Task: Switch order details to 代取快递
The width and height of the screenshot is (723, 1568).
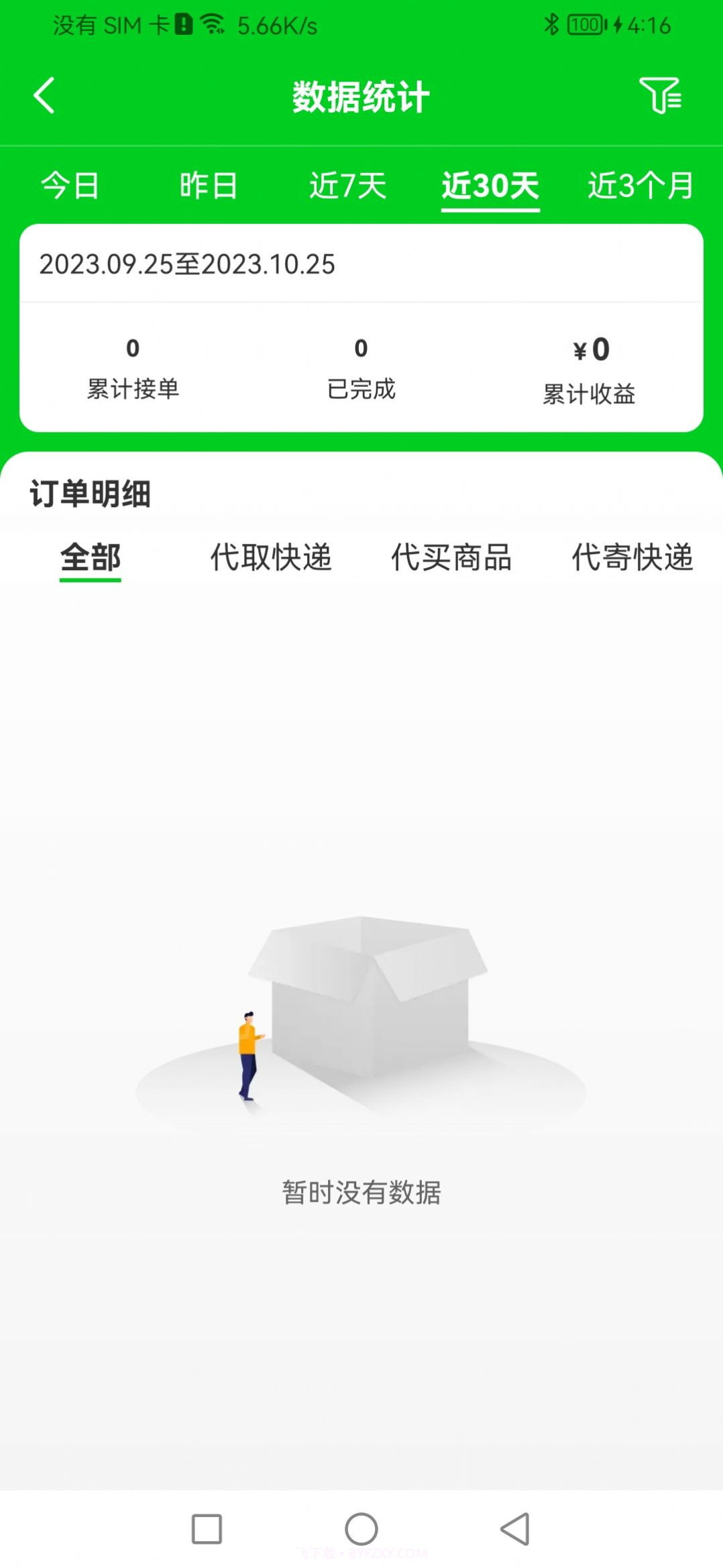Action: pos(270,558)
